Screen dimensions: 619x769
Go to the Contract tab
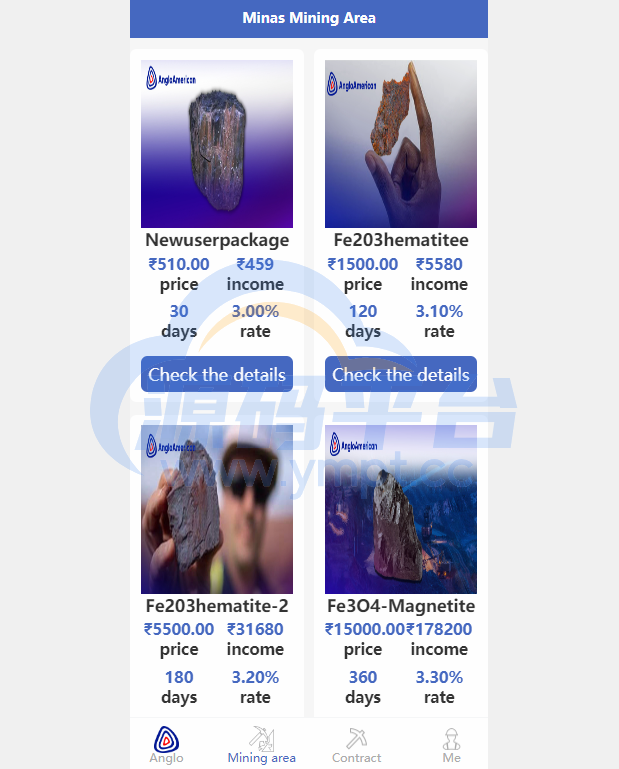click(356, 745)
